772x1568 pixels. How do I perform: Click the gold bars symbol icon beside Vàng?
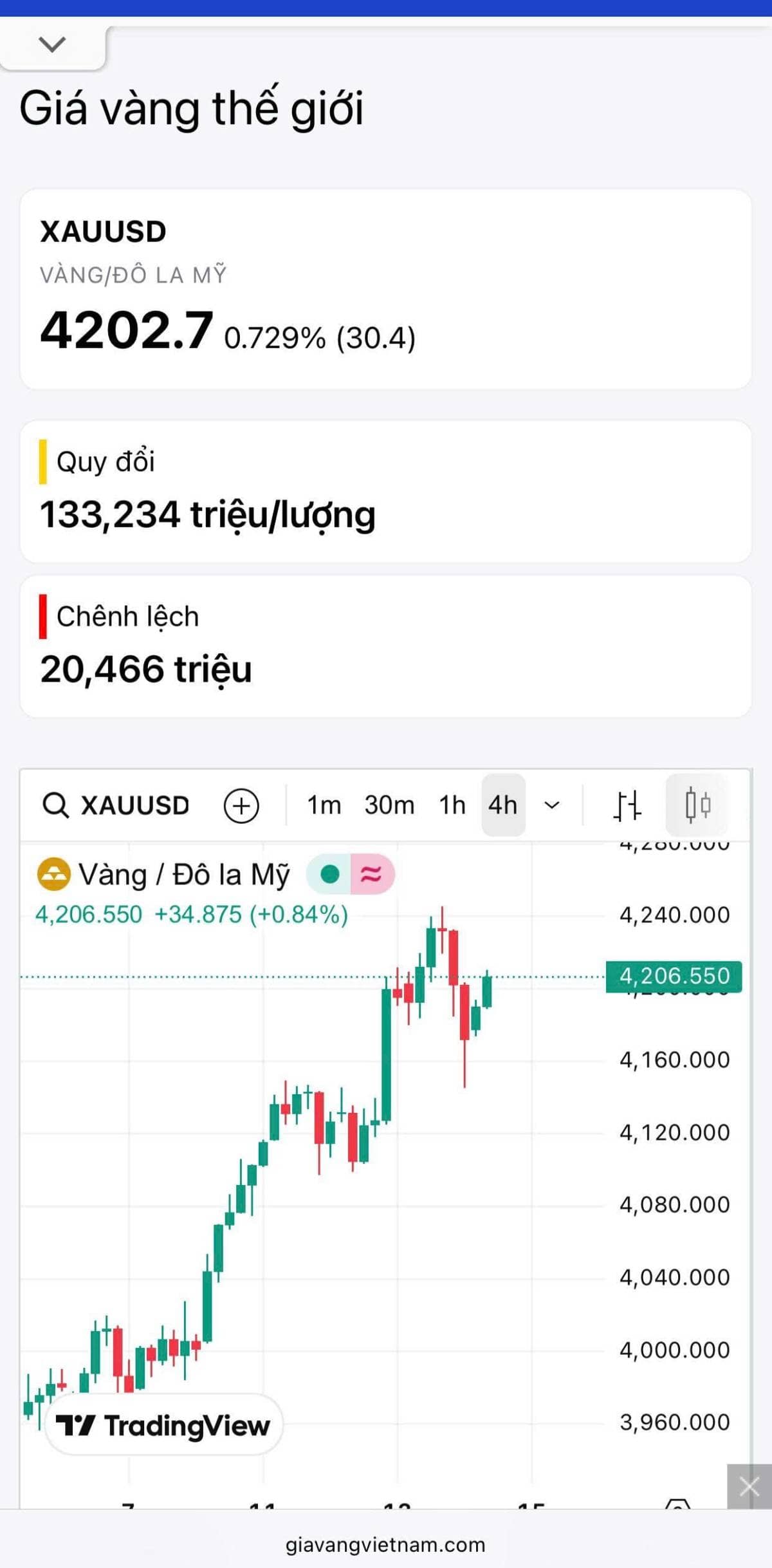click(53, 874)
